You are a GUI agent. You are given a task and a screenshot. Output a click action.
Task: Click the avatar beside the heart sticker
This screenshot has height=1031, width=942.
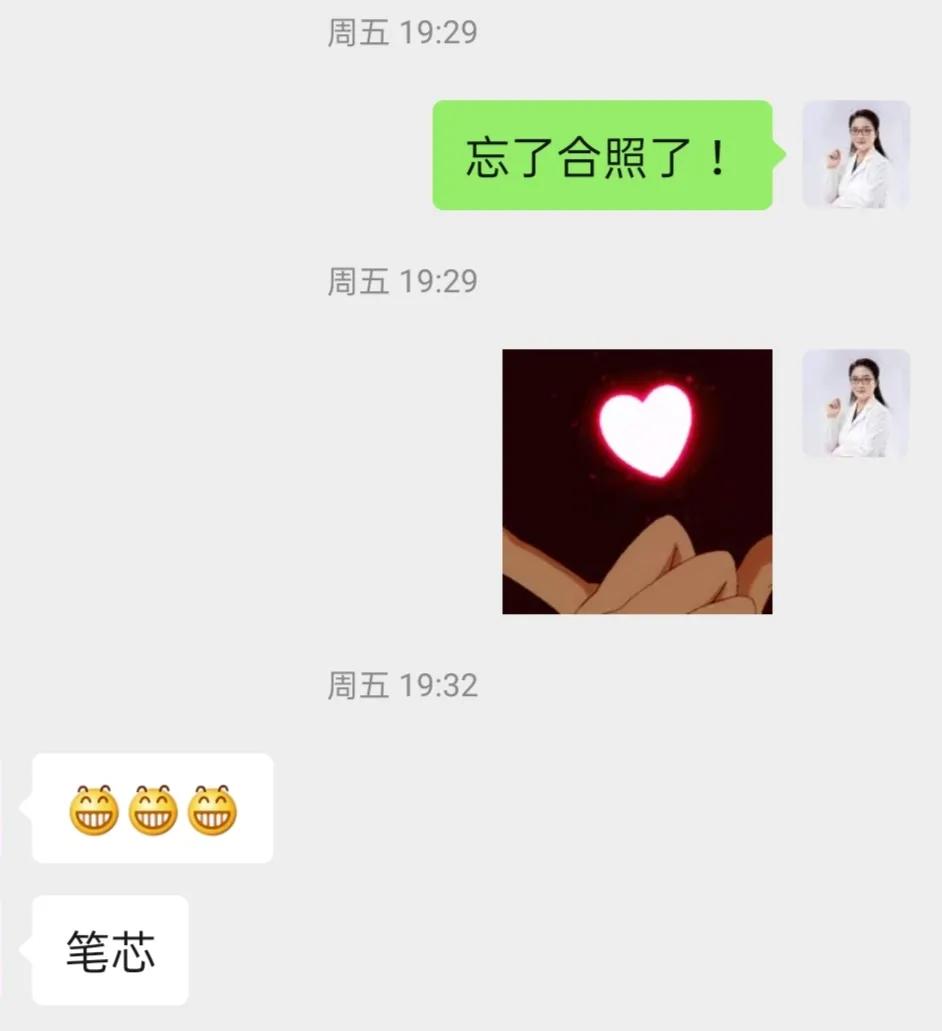[857, 404]
